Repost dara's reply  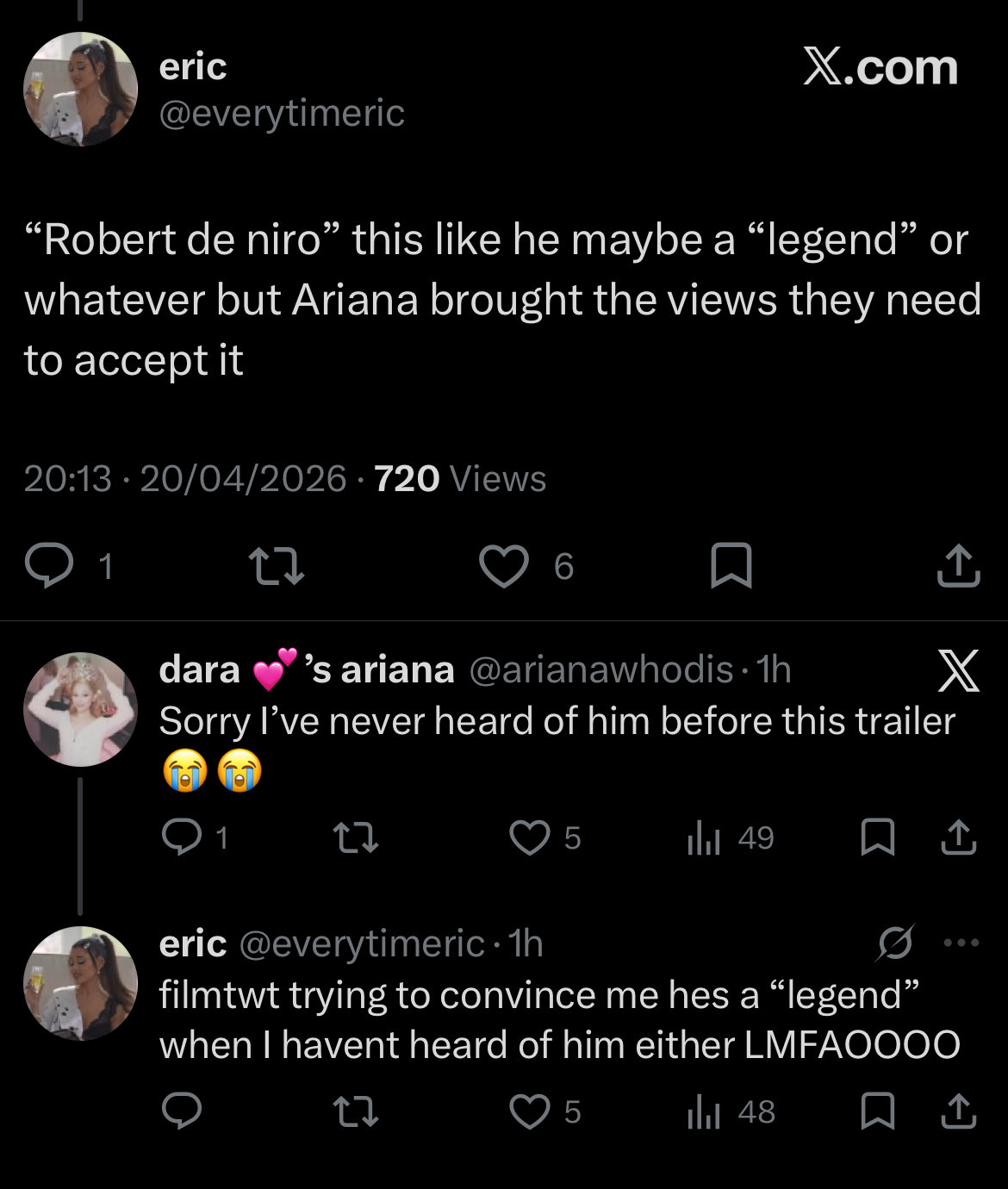pyautogui.click(x=357, y=837)
